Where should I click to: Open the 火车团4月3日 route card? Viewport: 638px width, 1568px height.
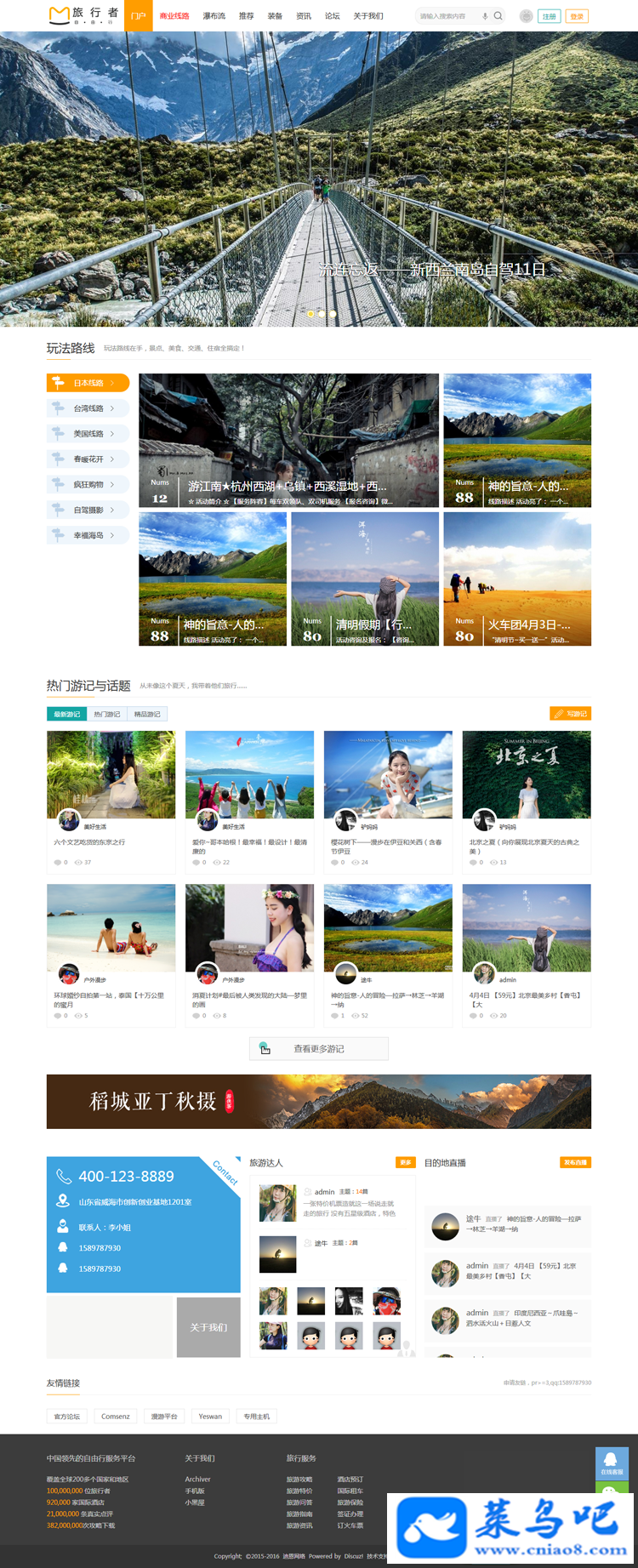tap(516, 579)
